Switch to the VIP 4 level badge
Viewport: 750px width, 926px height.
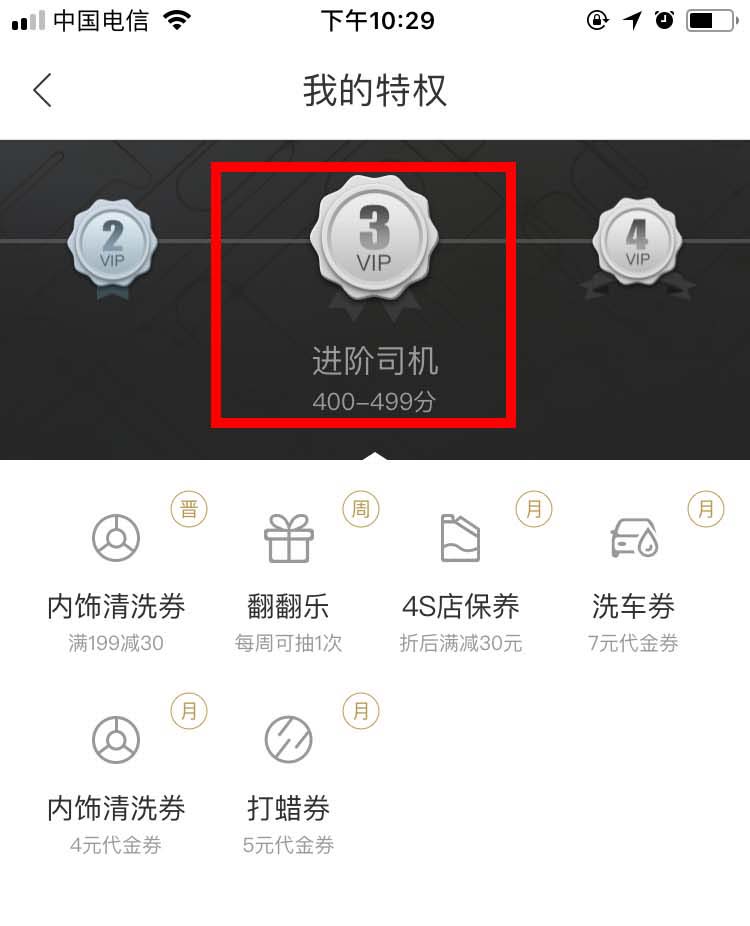point(637,242)
